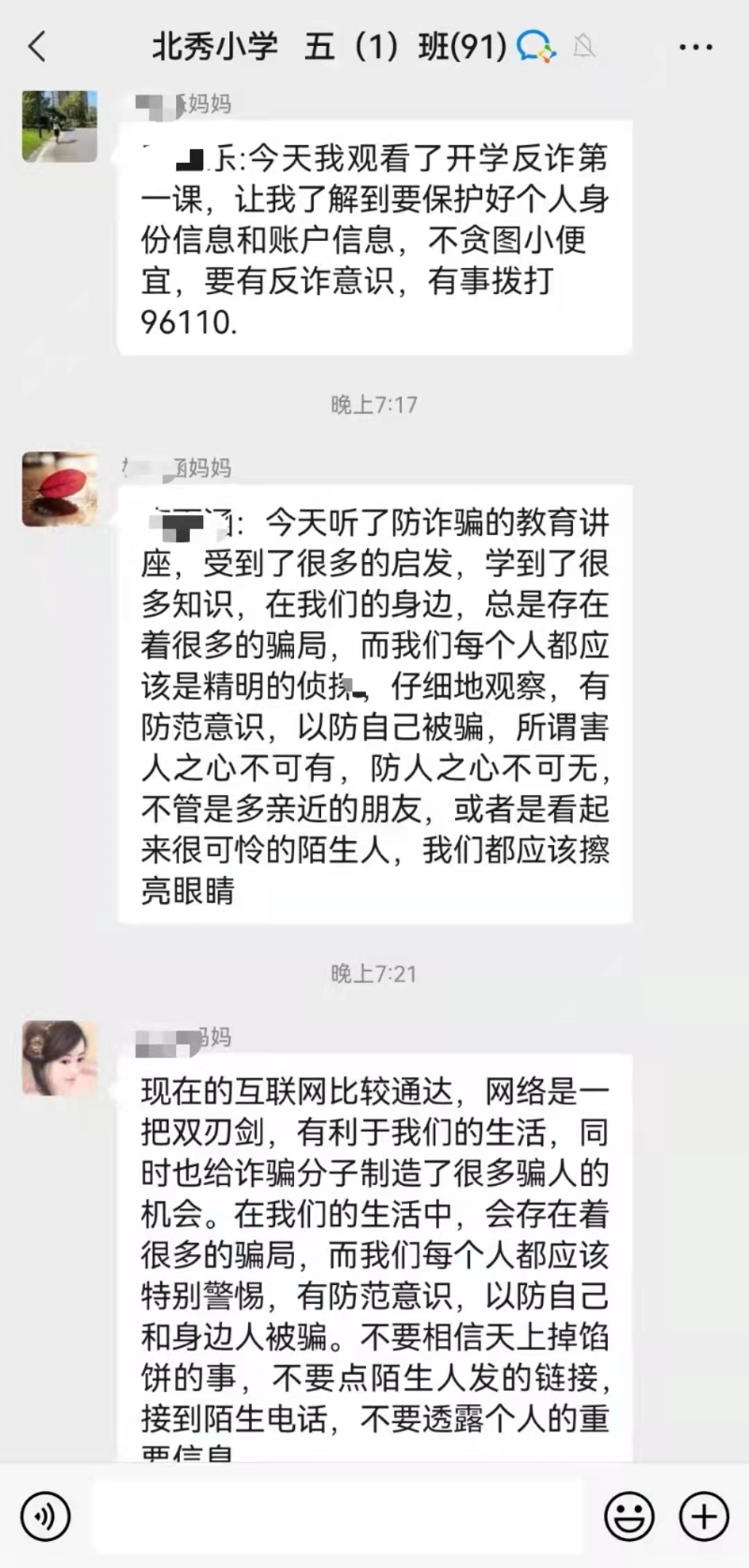Image resolution: width=749 pixels, height=1568 pixels.
Task: Open the plus attachments menu
Action: click(x=703, y=1516)
